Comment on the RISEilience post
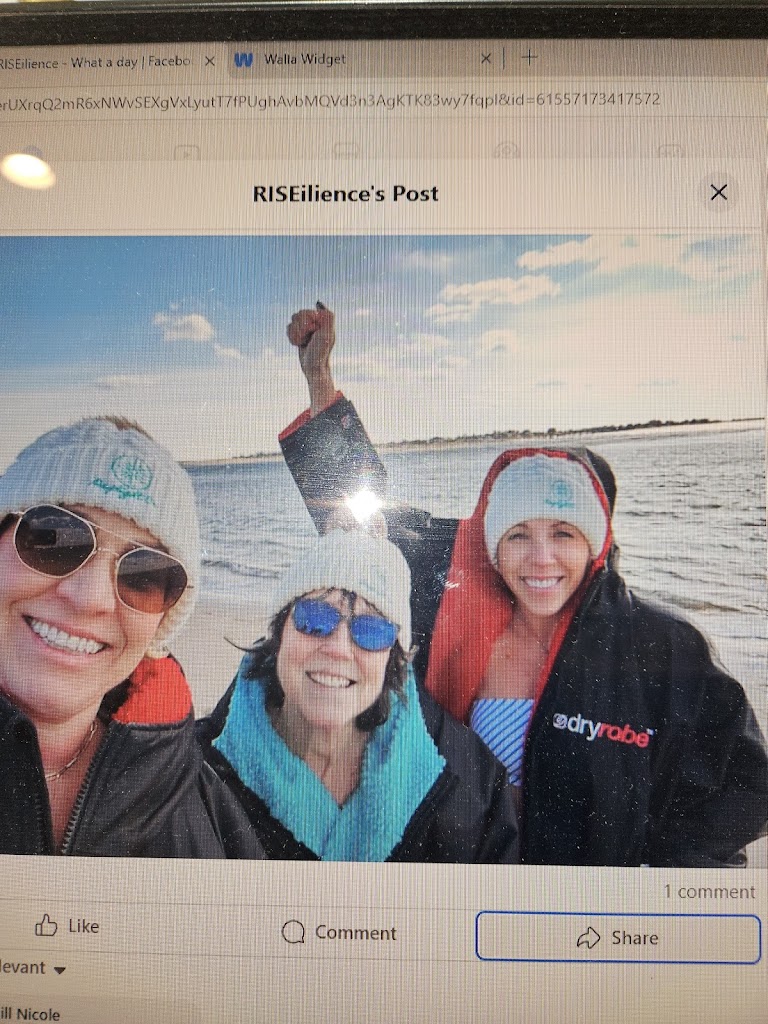 339,932
